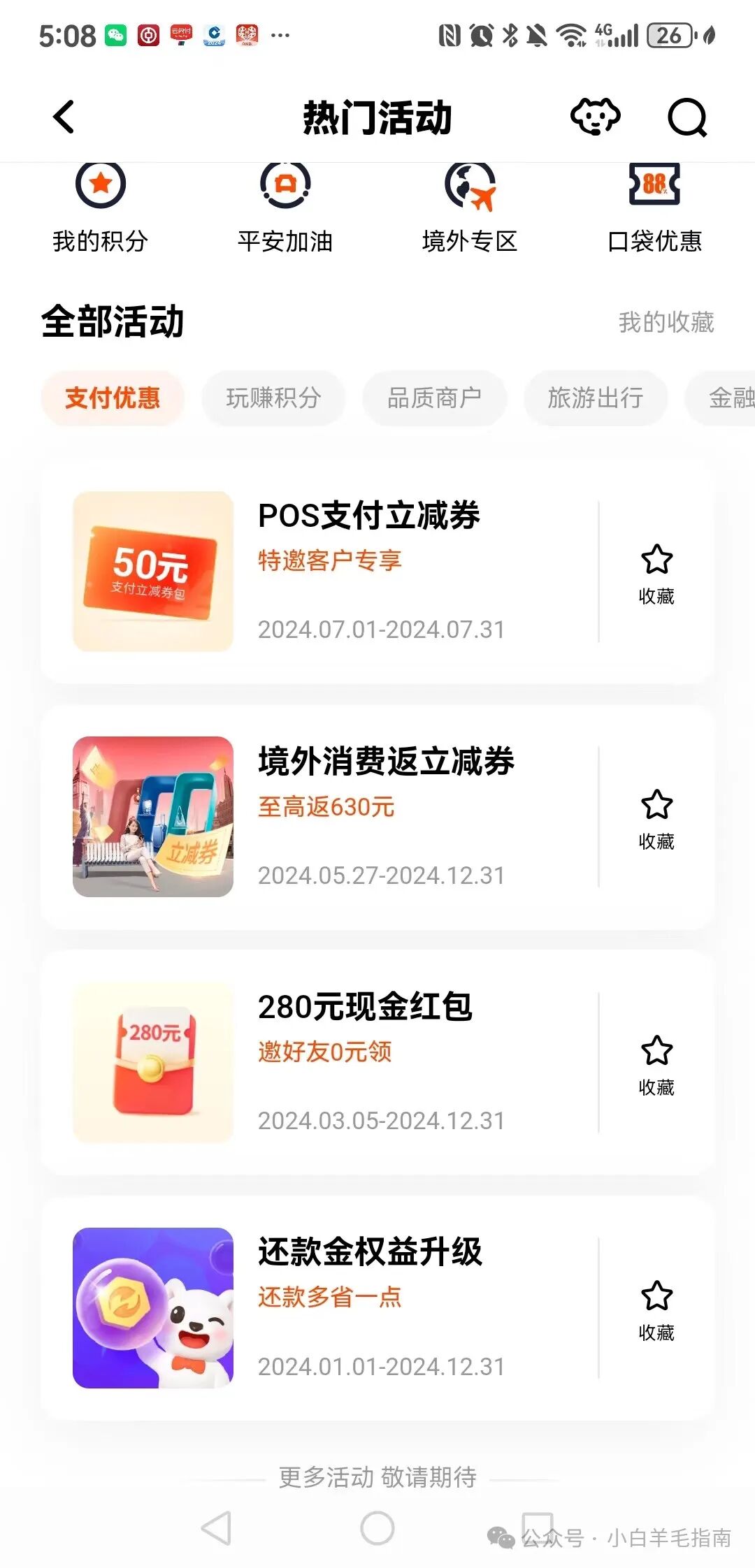This screenshot has width=755, height=1568.
Task: Switch to the 品质商户 category
Action: pyautogui.click(x=434, y=398)
